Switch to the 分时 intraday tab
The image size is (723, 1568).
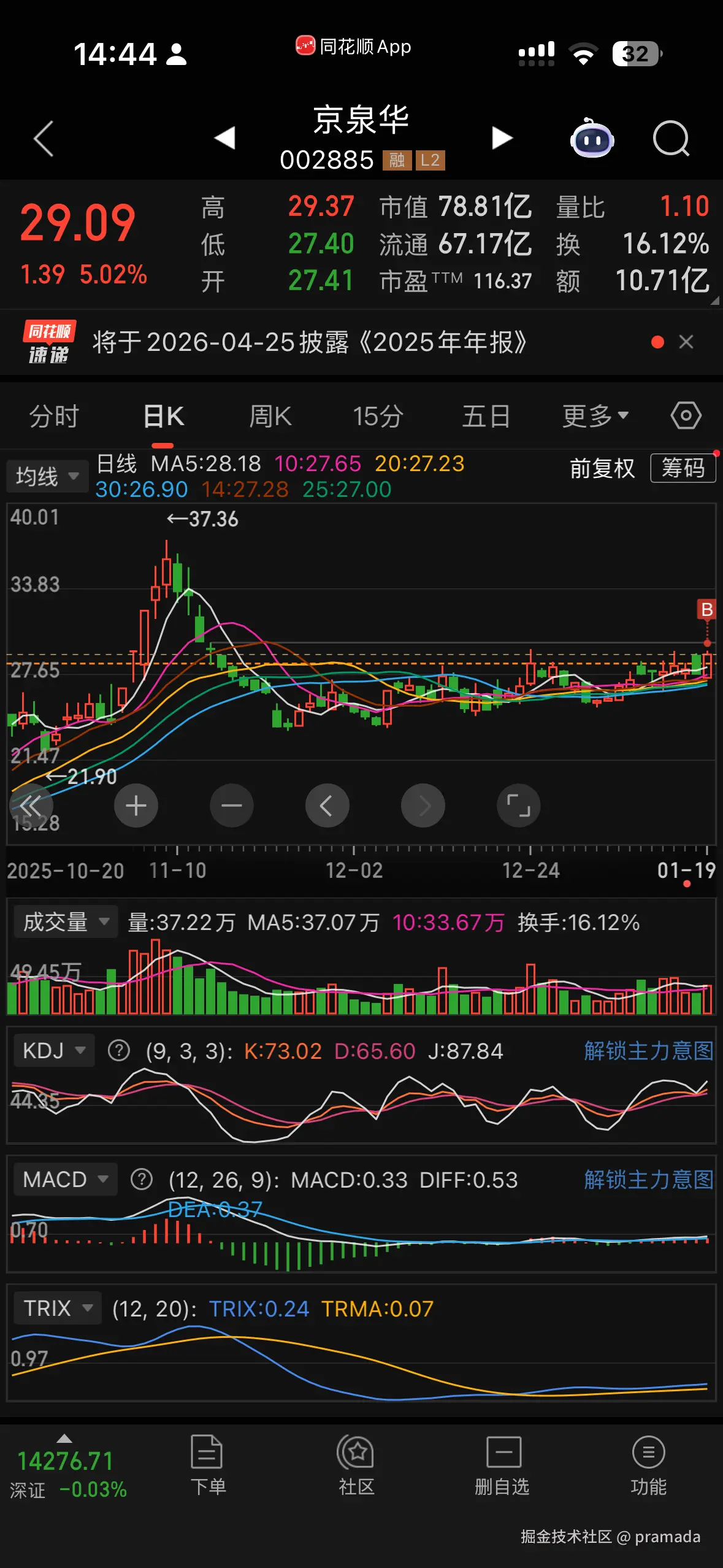coord(53,415)
